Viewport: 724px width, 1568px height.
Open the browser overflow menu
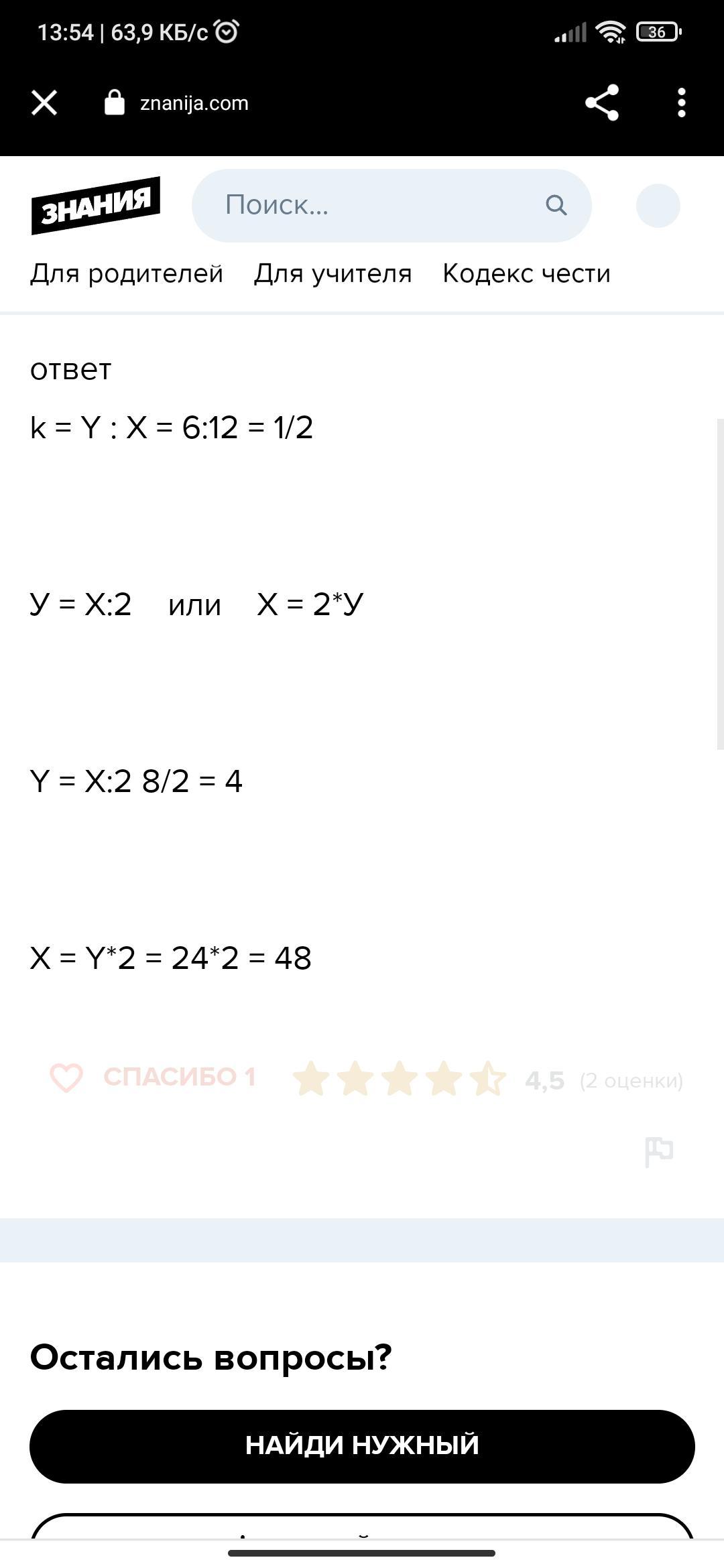(x=682, y=103)
